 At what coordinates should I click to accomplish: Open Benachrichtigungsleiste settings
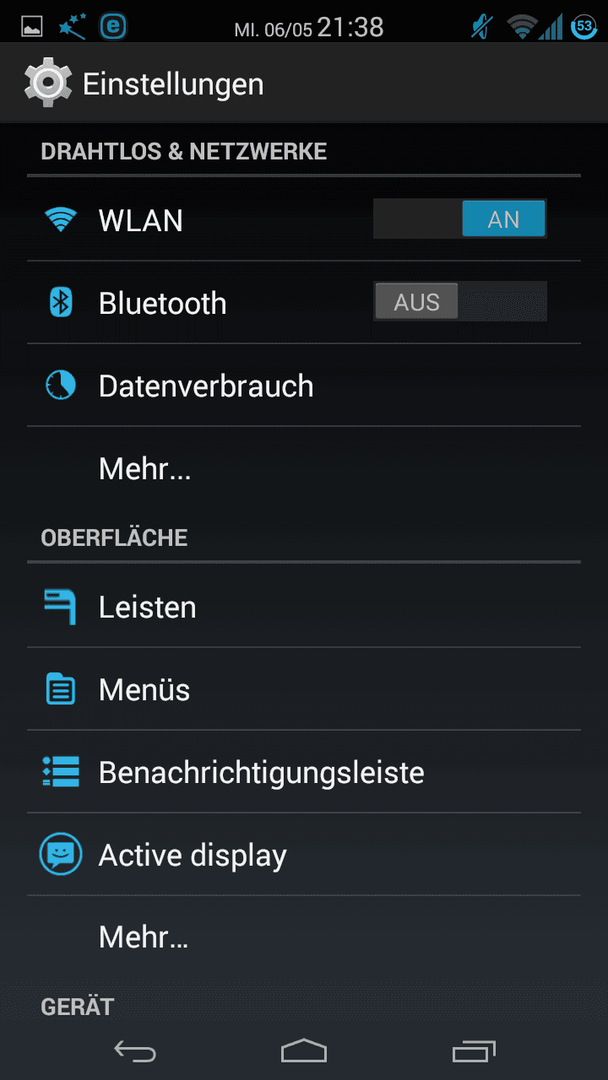(304, 772)
